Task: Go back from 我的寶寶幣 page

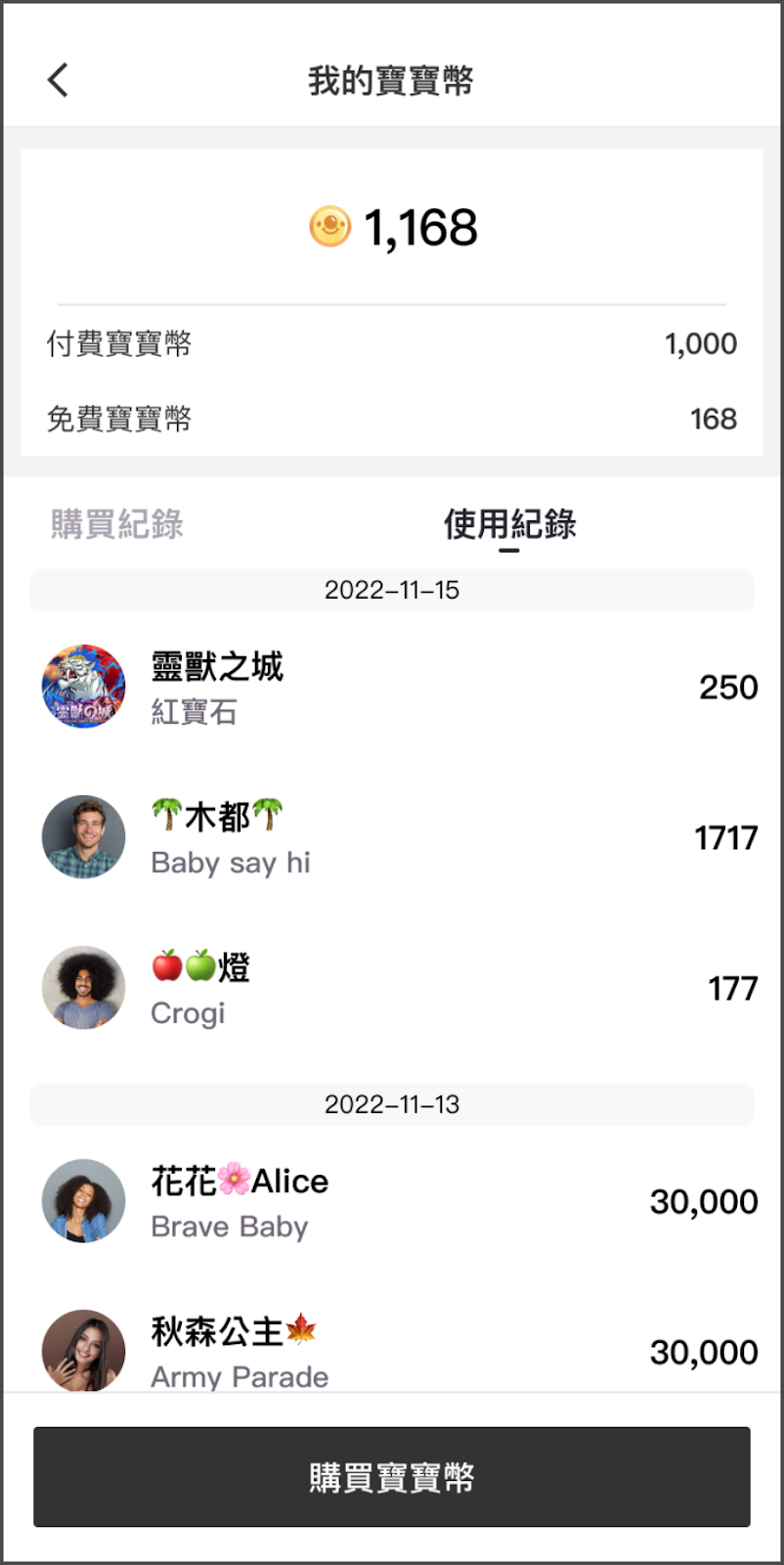Action: pyautogui.click(x=59, y=80)
